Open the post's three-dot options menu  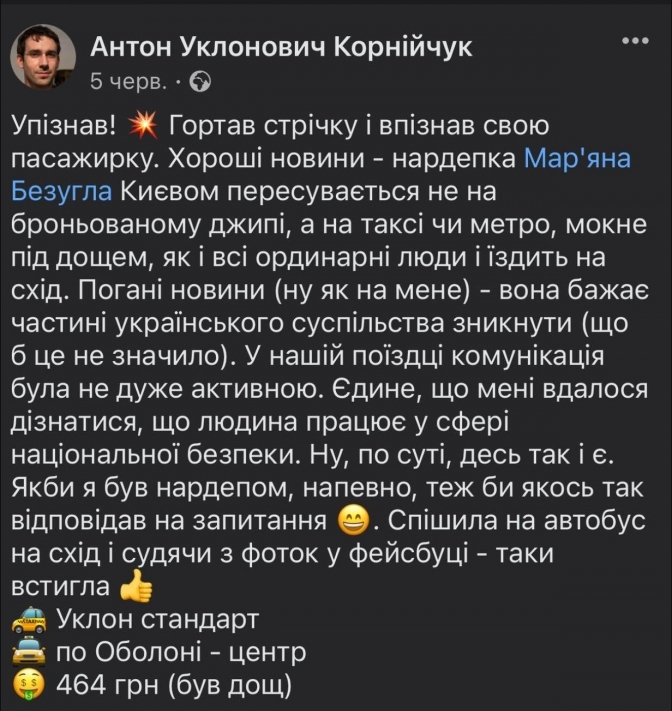click(x=635, y=41)
